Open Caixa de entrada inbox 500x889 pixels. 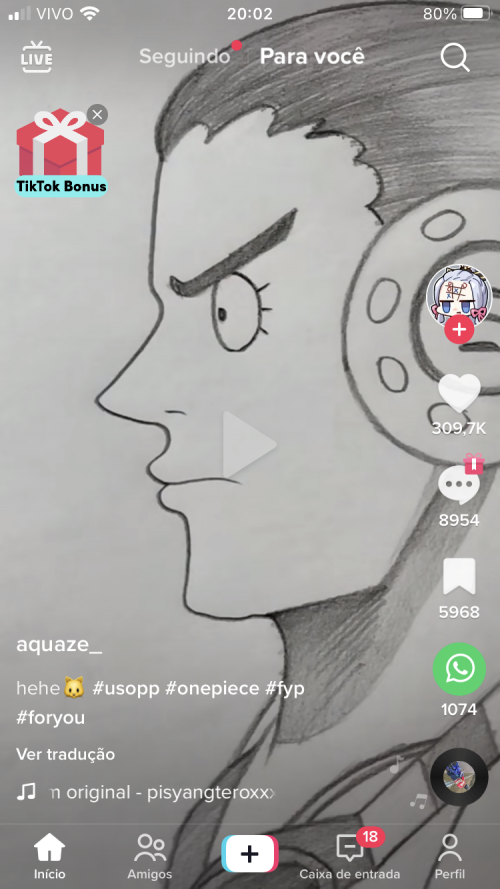click(350, 856)
